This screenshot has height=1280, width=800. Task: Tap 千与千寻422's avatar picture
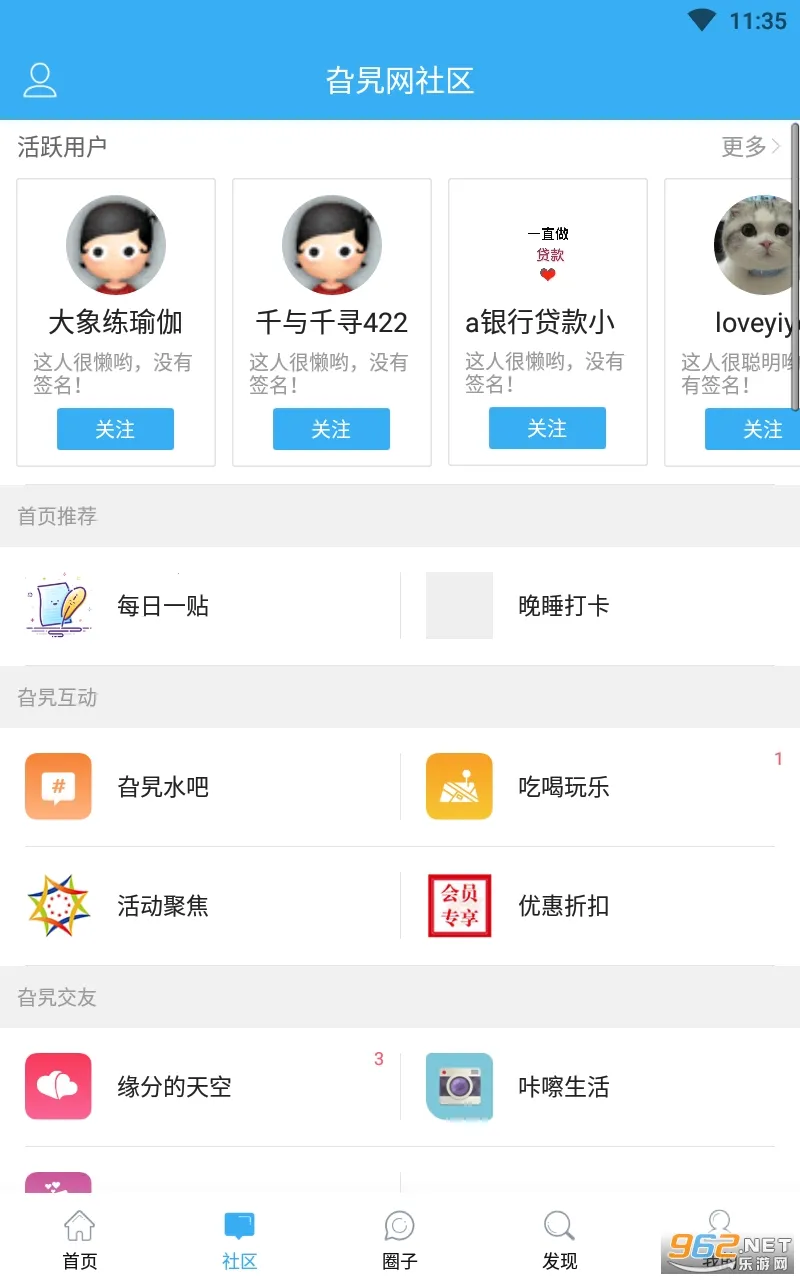point(331,245)
